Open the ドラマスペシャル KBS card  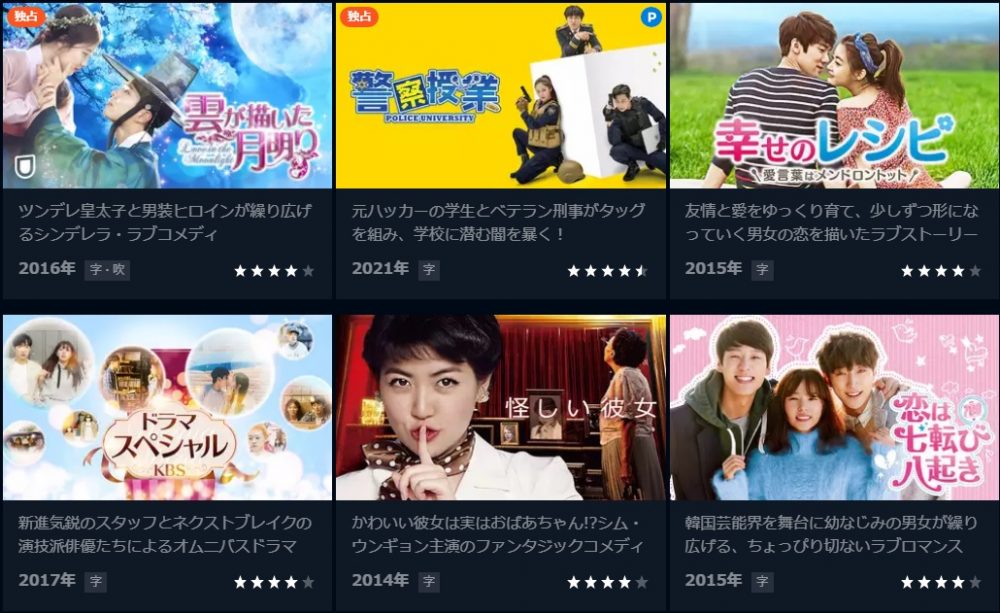pyautogui.click(x=167, y=408)
